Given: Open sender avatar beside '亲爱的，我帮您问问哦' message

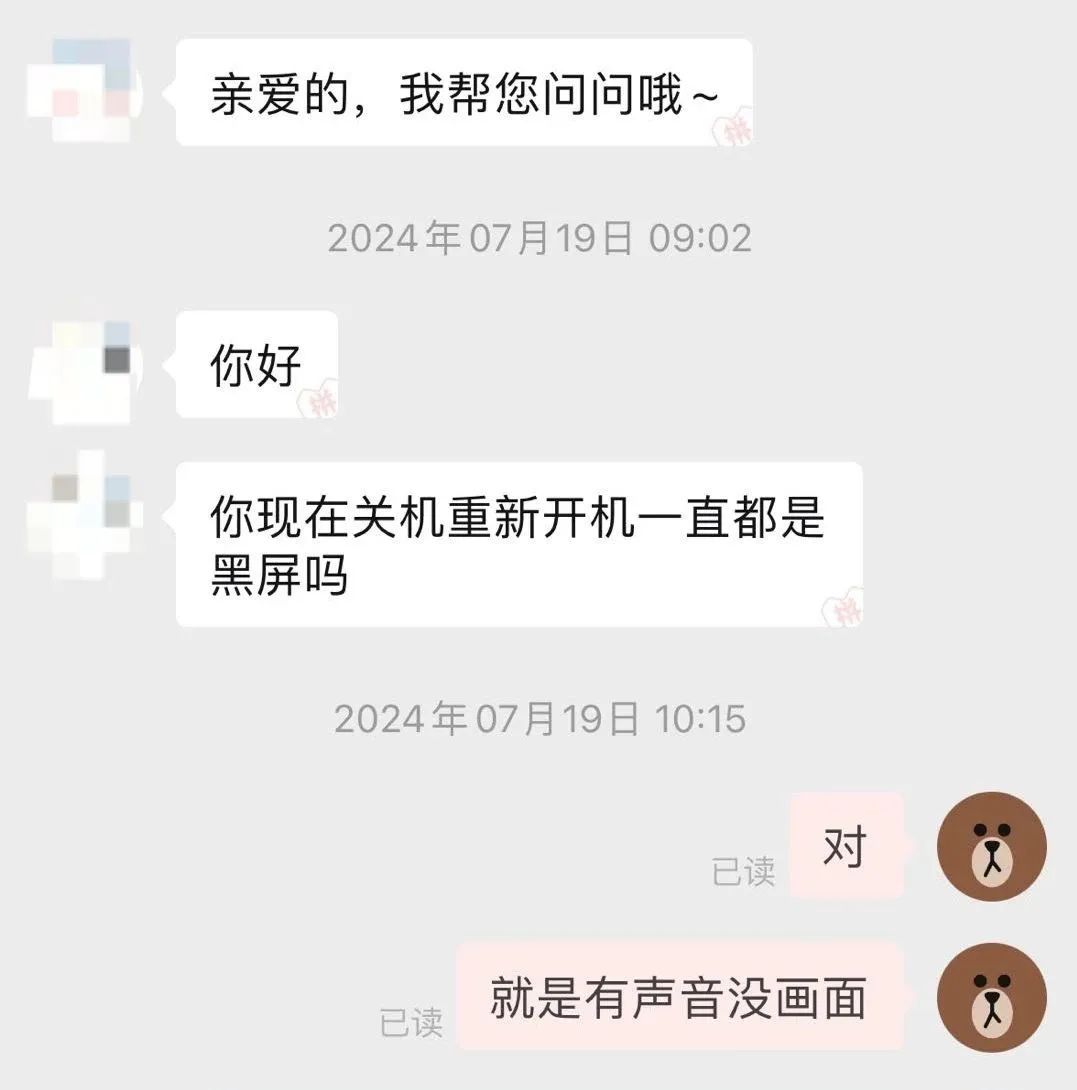Looking at the screenshot, I should [85, 90].
